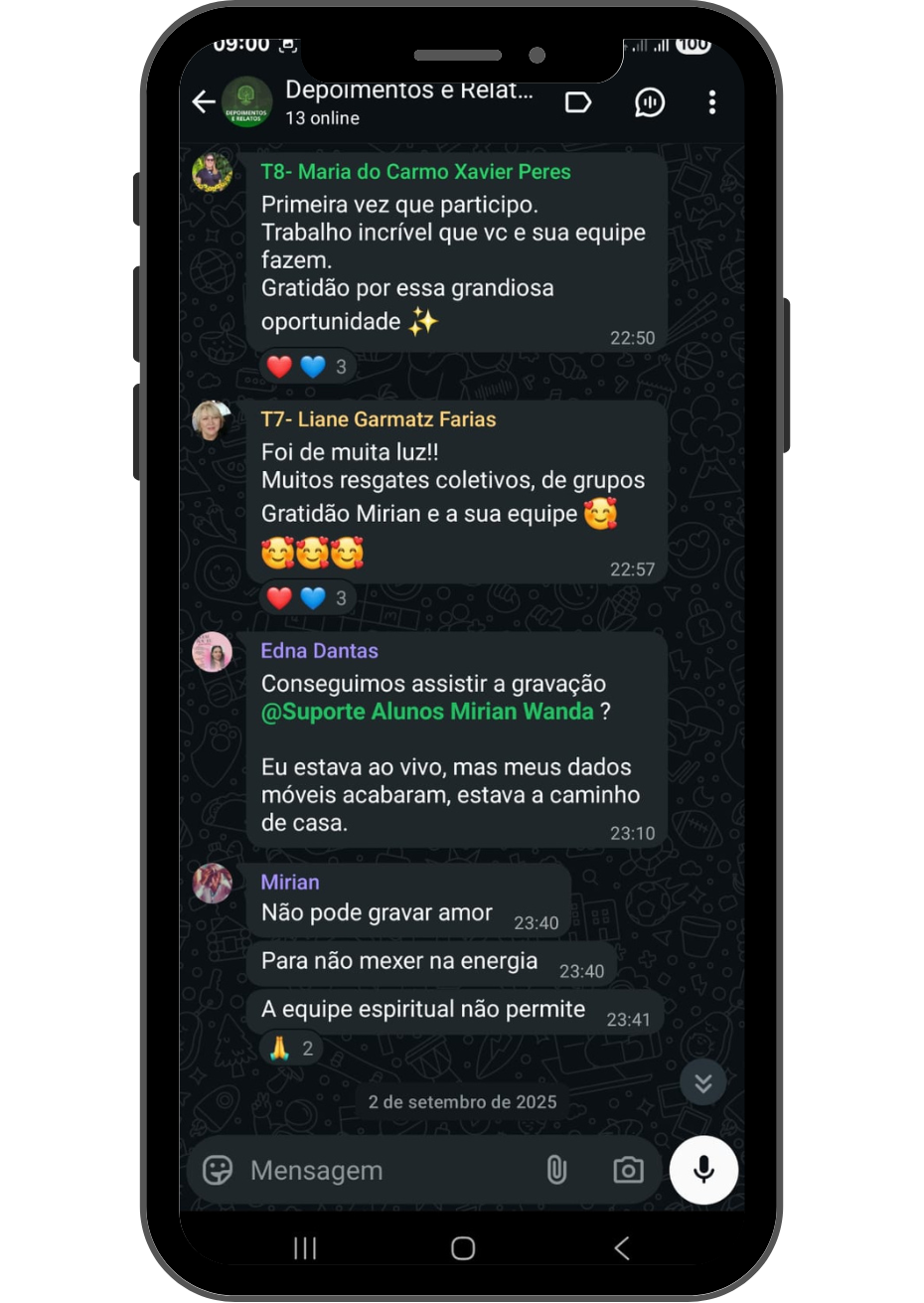Image resolution: width=924 pixels, height=1303 pixels.
Task: Open Liane Garmatz Farias' profile picture
Action: (x=213, y=420)
